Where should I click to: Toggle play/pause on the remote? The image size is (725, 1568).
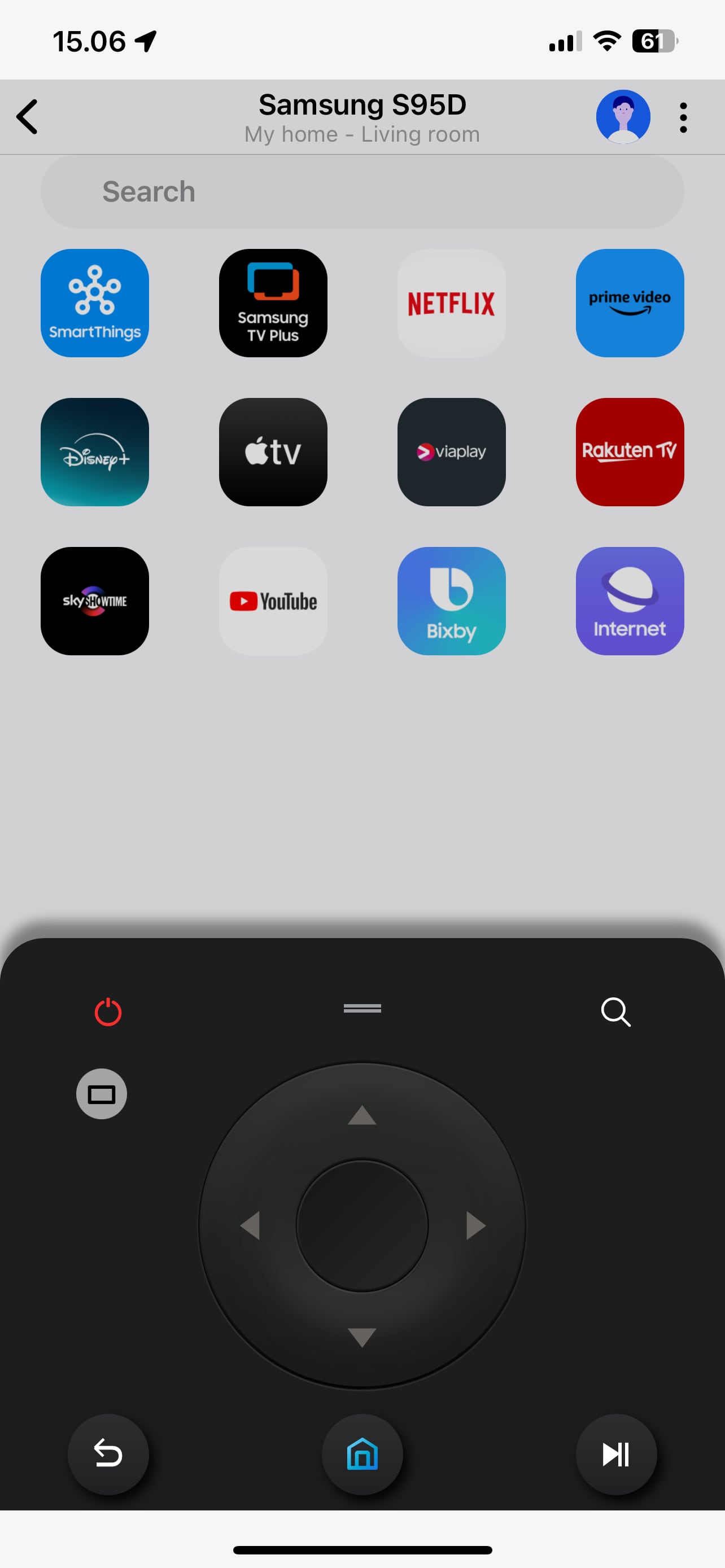616,1454
